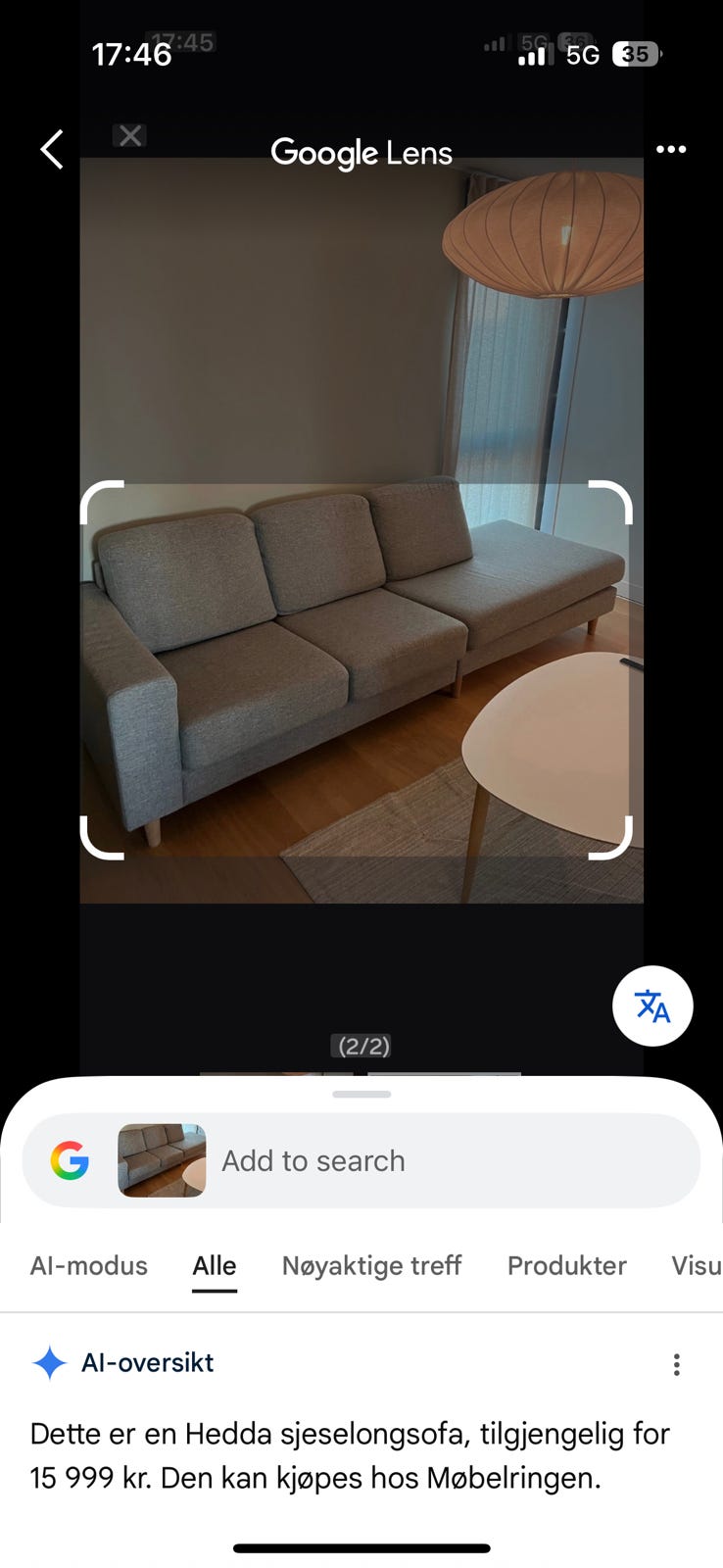The height and width of the screenshot is (1568, 723).
Task: Tap the image thumbnail inside the search bar
Action: (162, 1161)
